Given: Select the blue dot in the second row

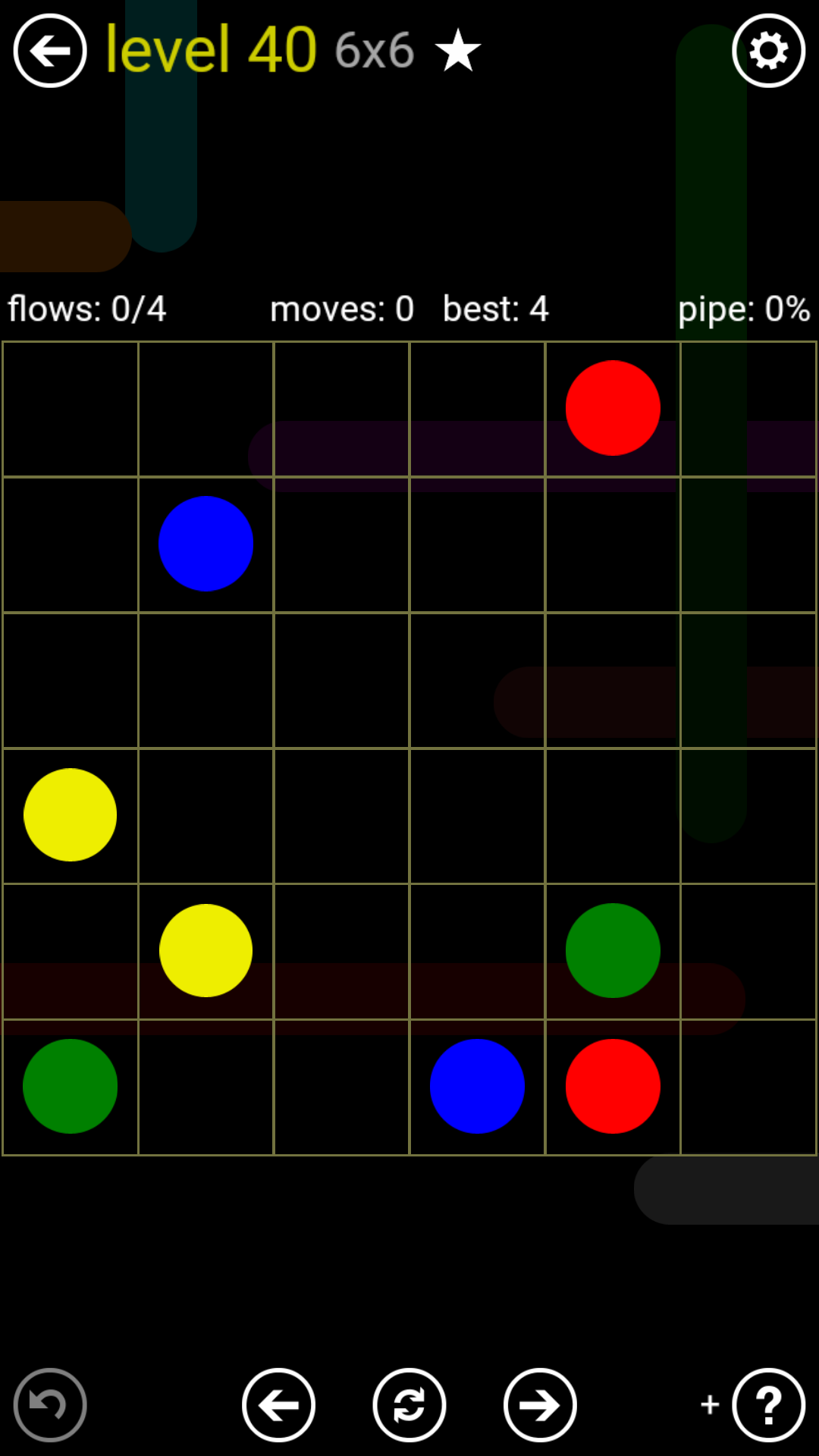Looking at the screenshot, I should click(x=206, y=544).
